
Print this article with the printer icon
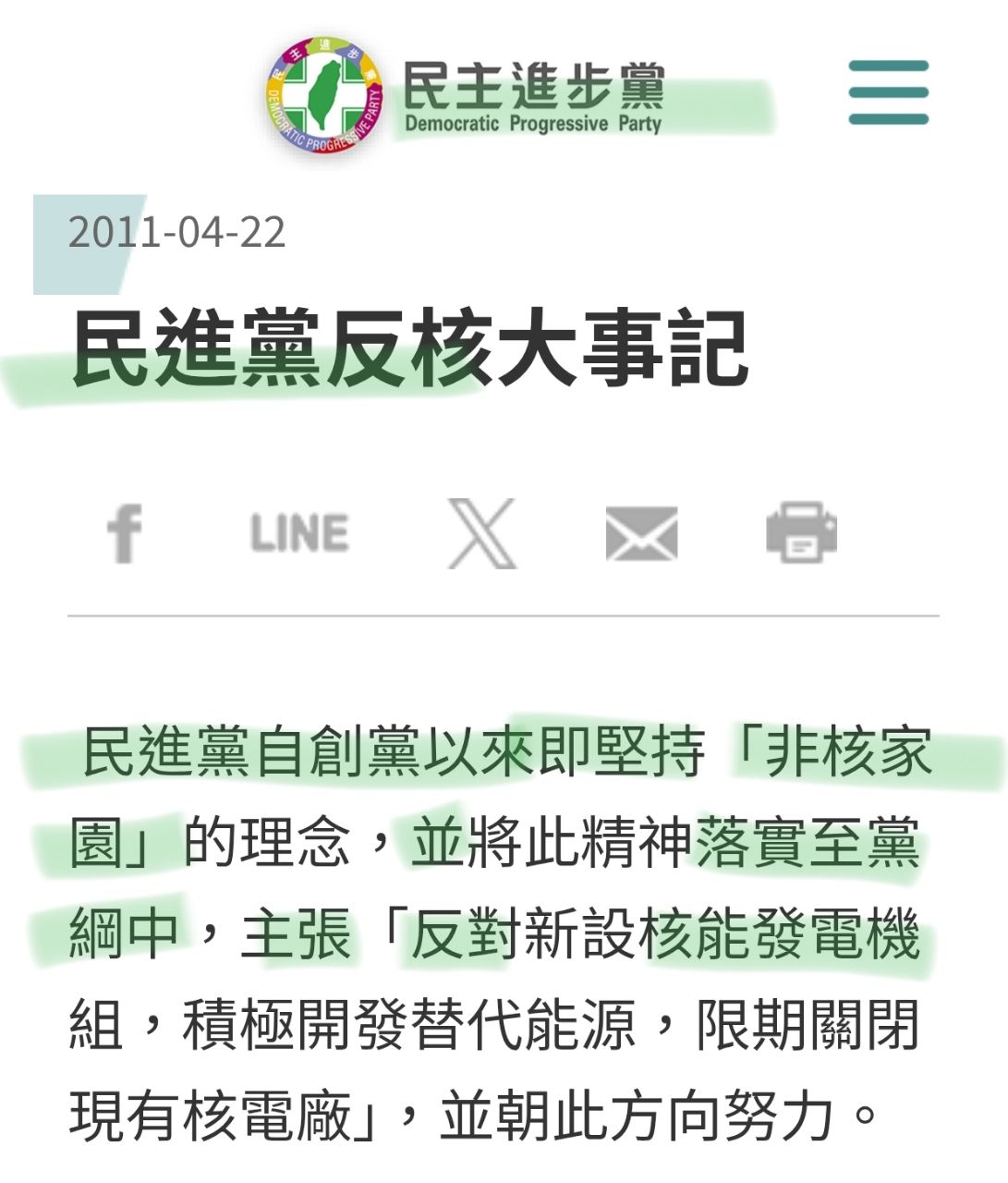[802, 532]
